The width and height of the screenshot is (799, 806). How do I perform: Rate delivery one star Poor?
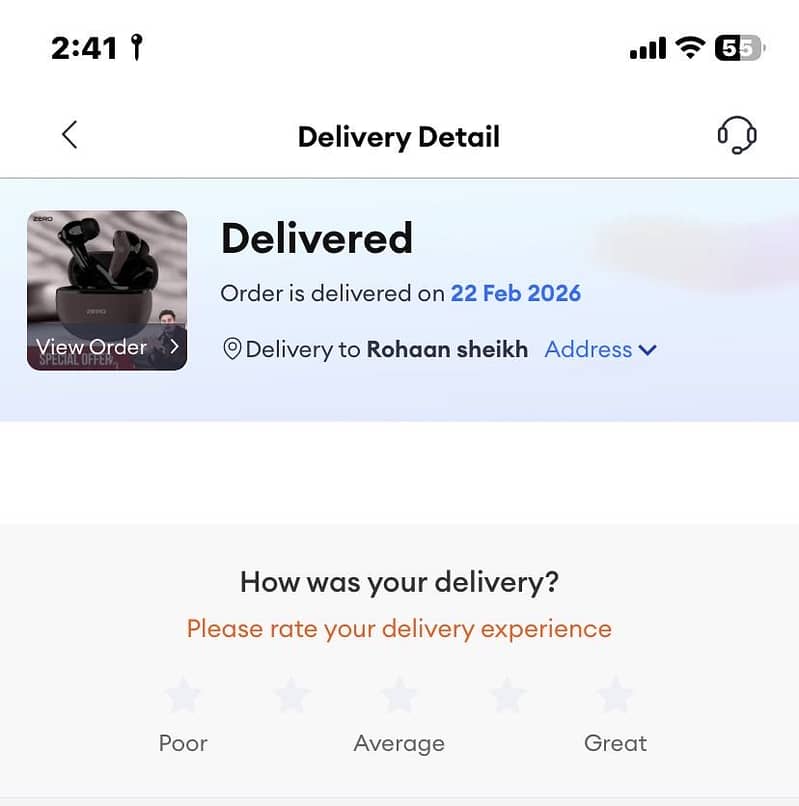(183, 694)
